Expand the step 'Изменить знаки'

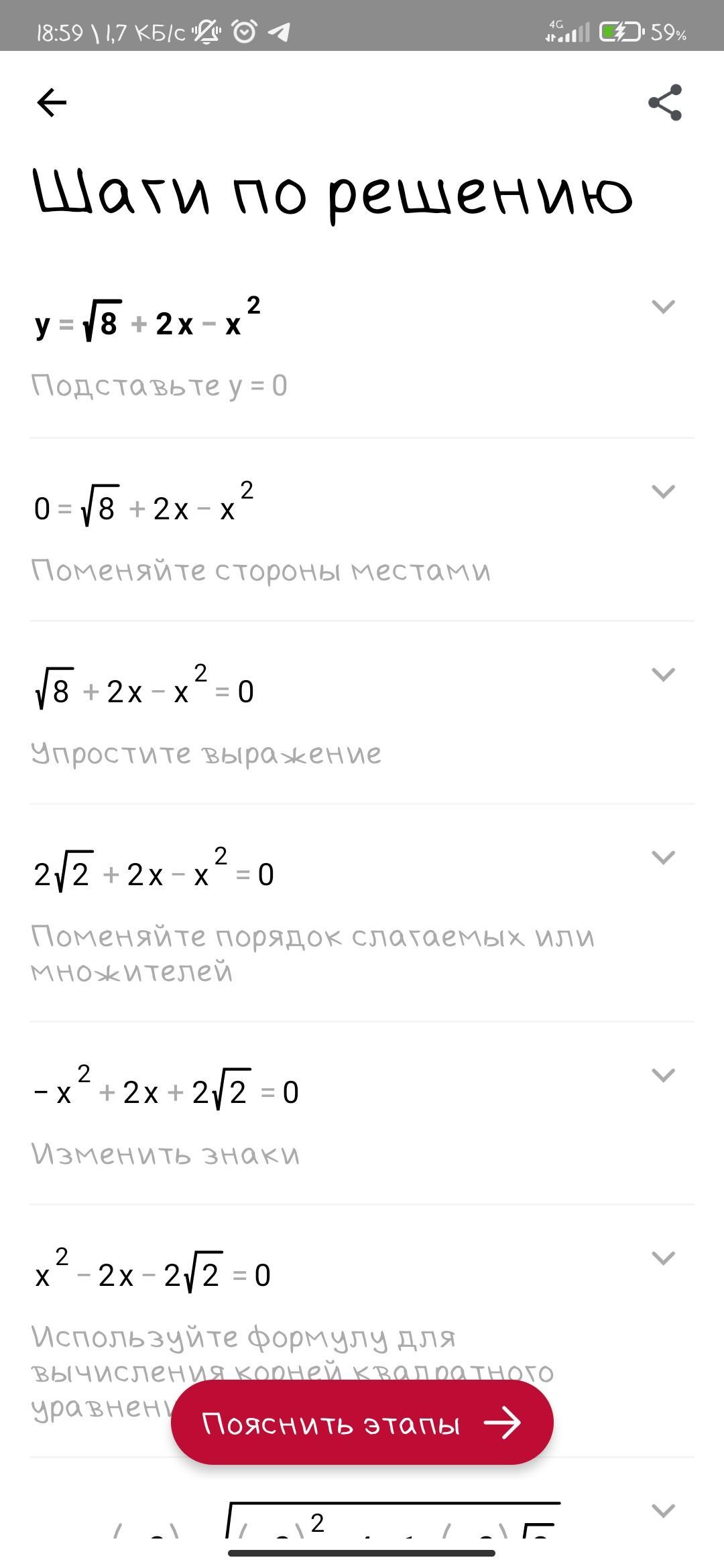click(663, 1075)
